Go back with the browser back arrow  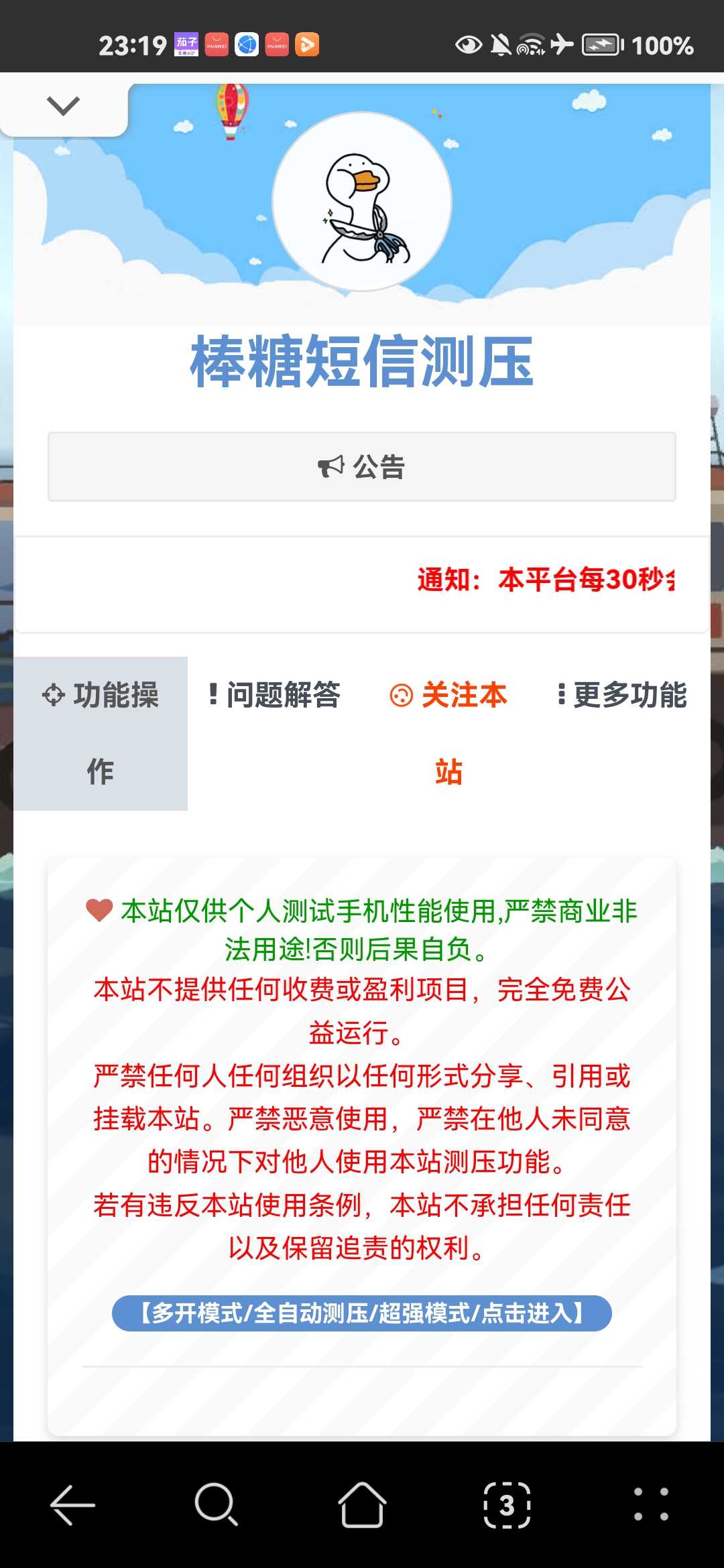pos(73,1505)
